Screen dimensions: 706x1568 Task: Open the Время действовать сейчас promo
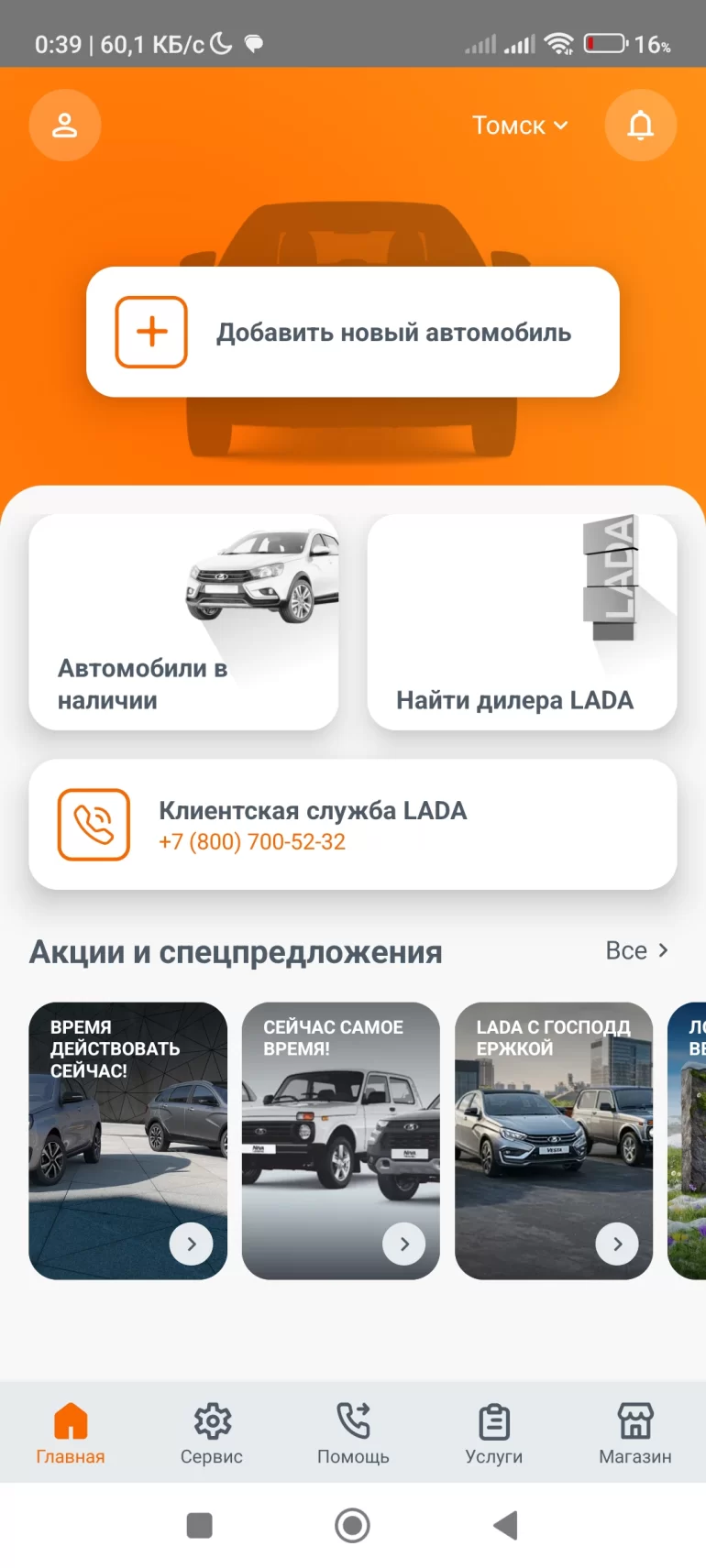[x=127, y=1140]
